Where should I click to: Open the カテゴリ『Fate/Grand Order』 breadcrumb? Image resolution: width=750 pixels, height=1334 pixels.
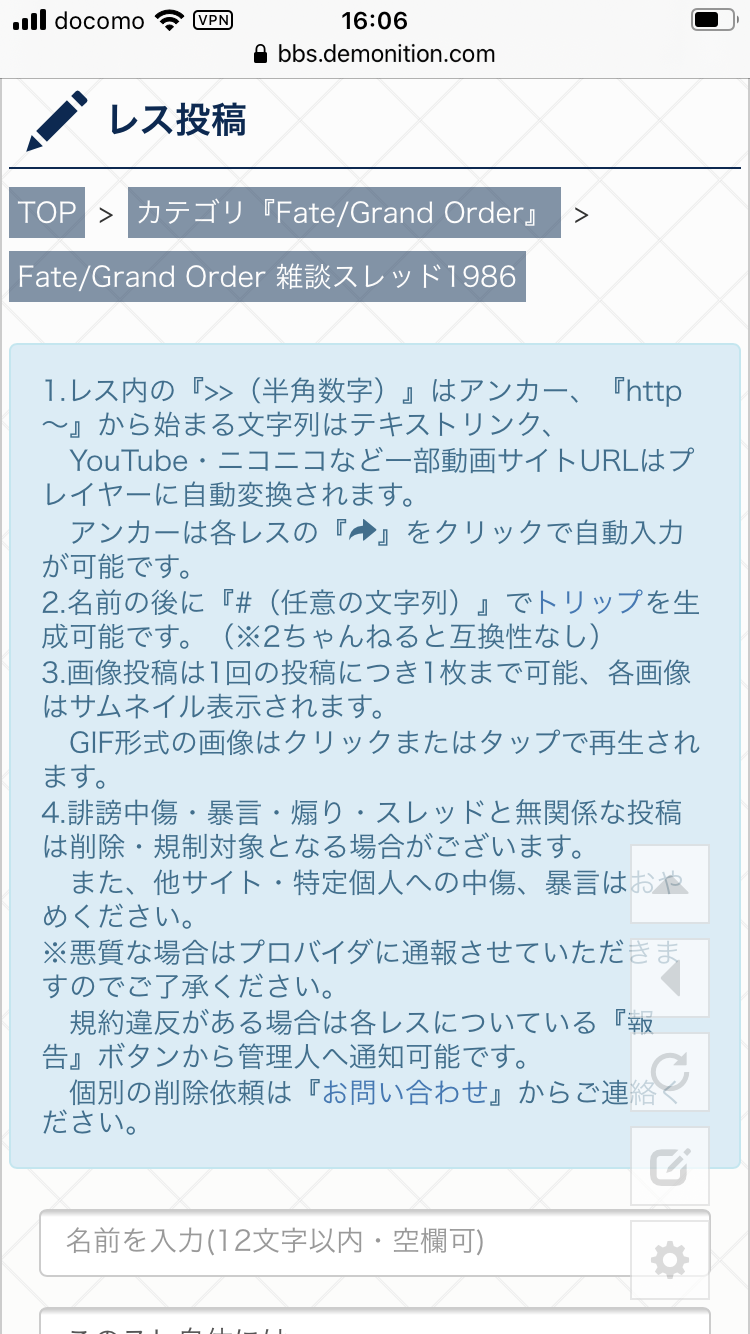(x=344, y=212)
